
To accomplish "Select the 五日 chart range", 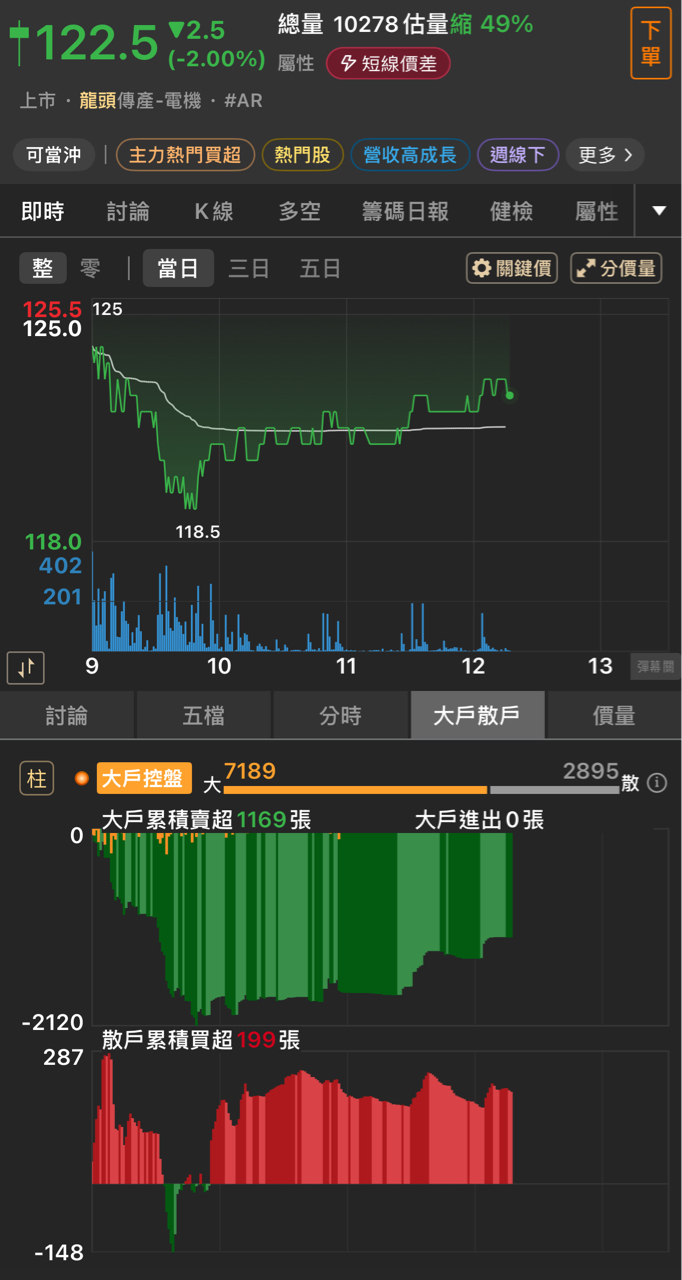I will (x=320, y=268).
